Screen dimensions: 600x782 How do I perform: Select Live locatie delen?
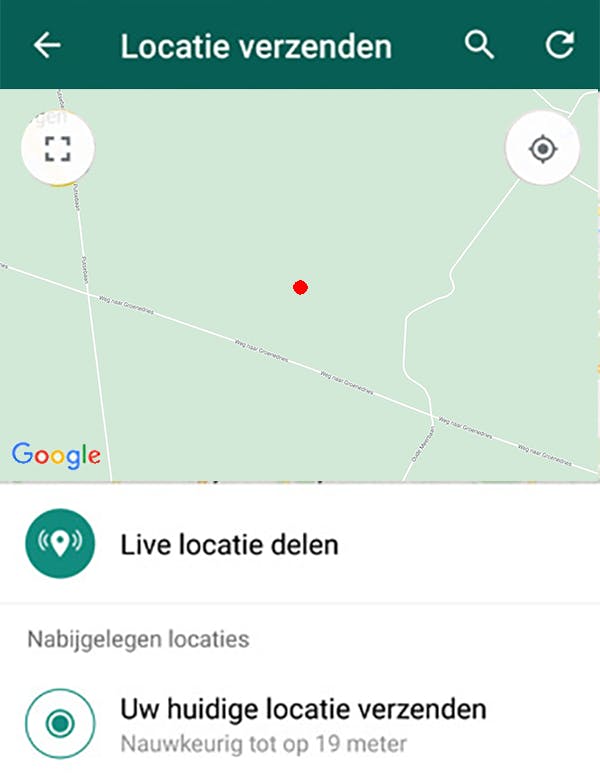point(229,545)
